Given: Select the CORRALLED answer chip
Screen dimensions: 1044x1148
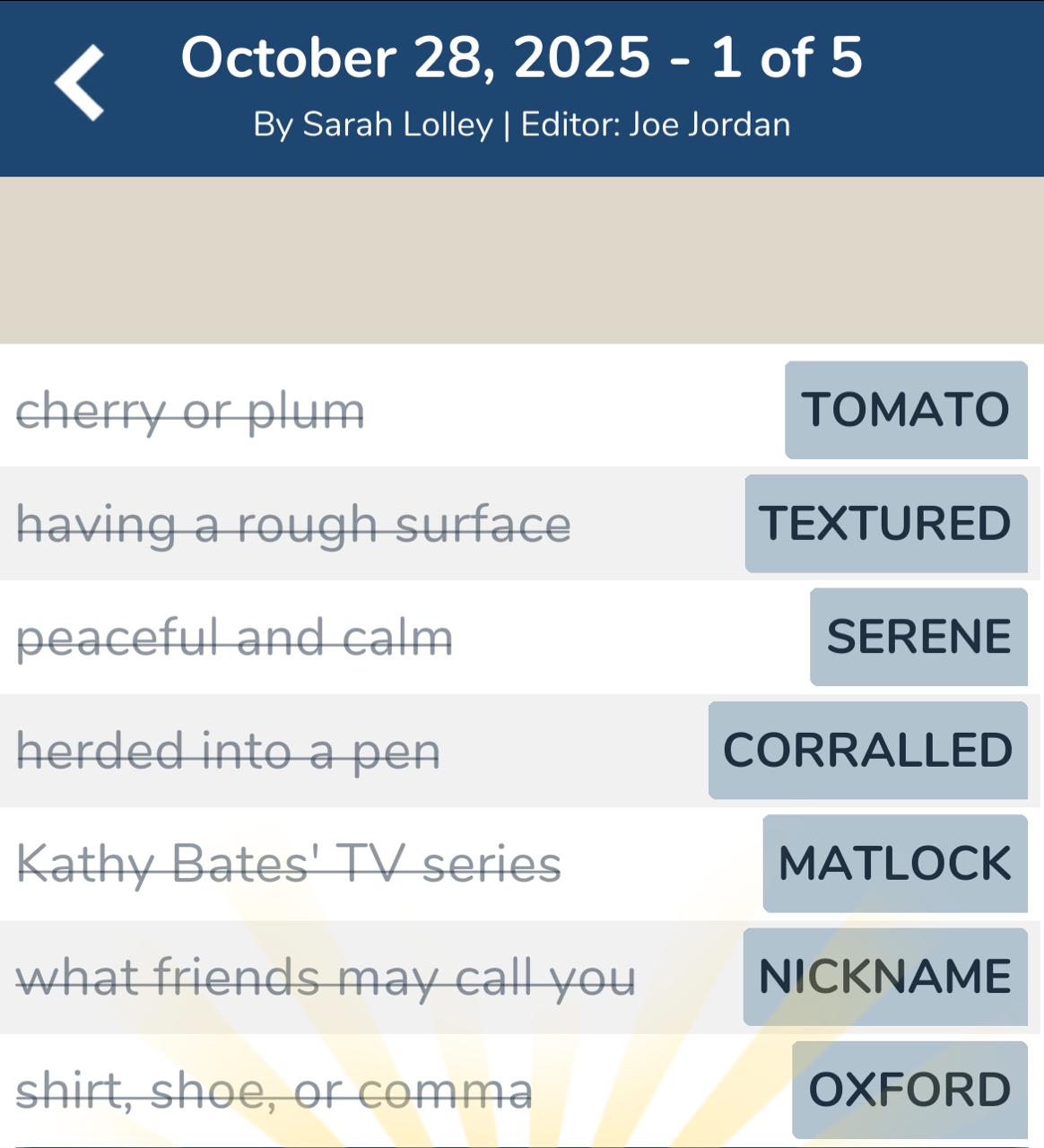Looking at the screenshot, I should (x=867, y=751).
